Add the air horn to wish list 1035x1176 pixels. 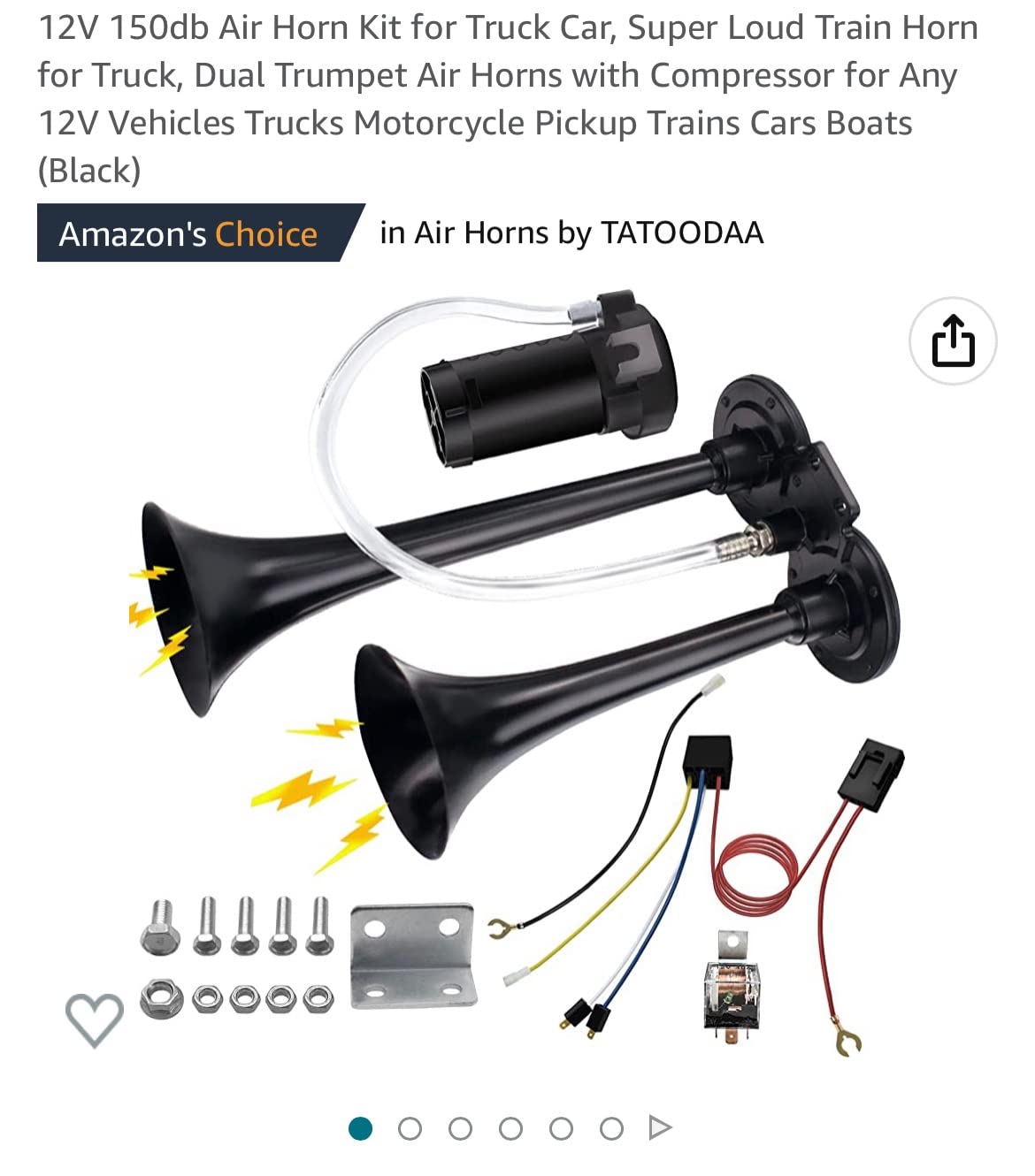[x=95, y=1019]
